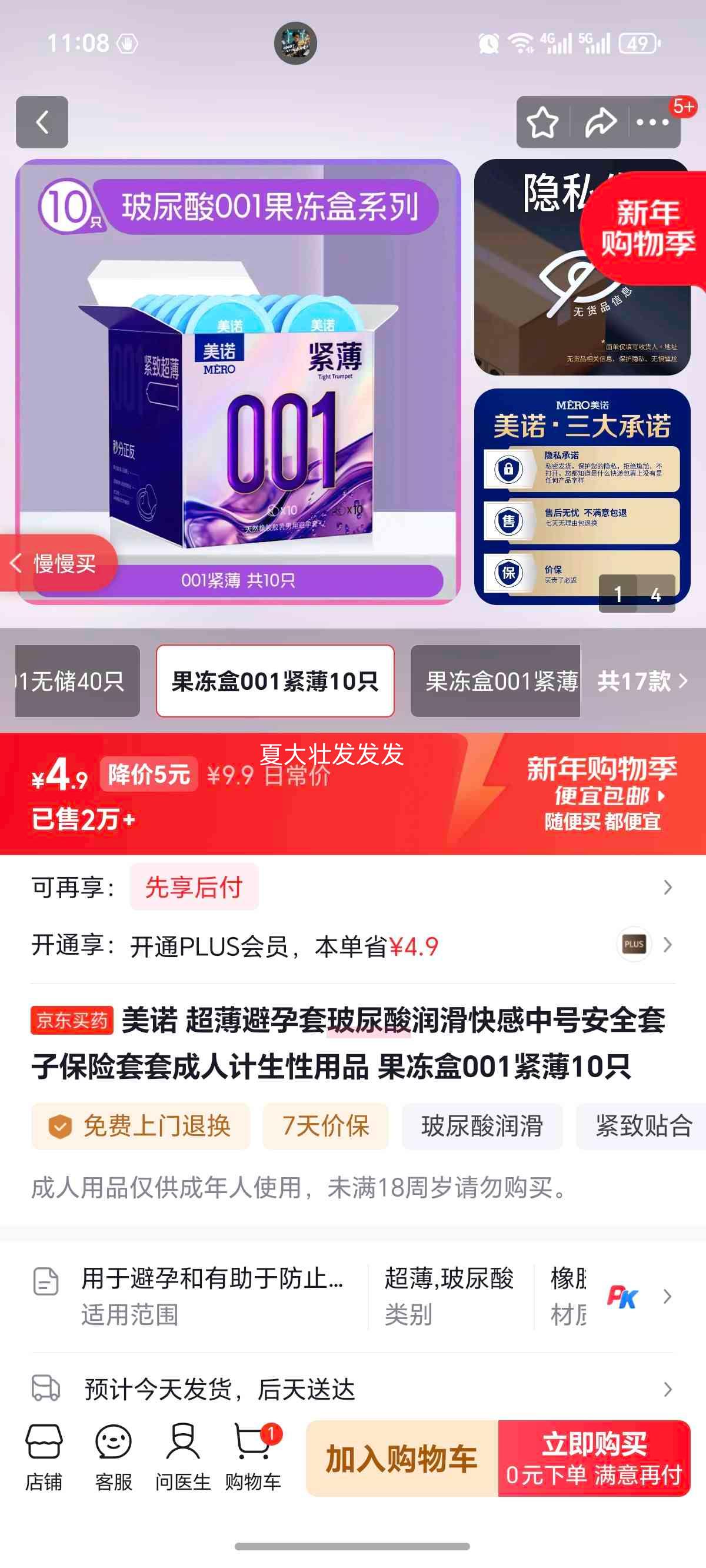Tap the back arrow to leave product page

42,122
